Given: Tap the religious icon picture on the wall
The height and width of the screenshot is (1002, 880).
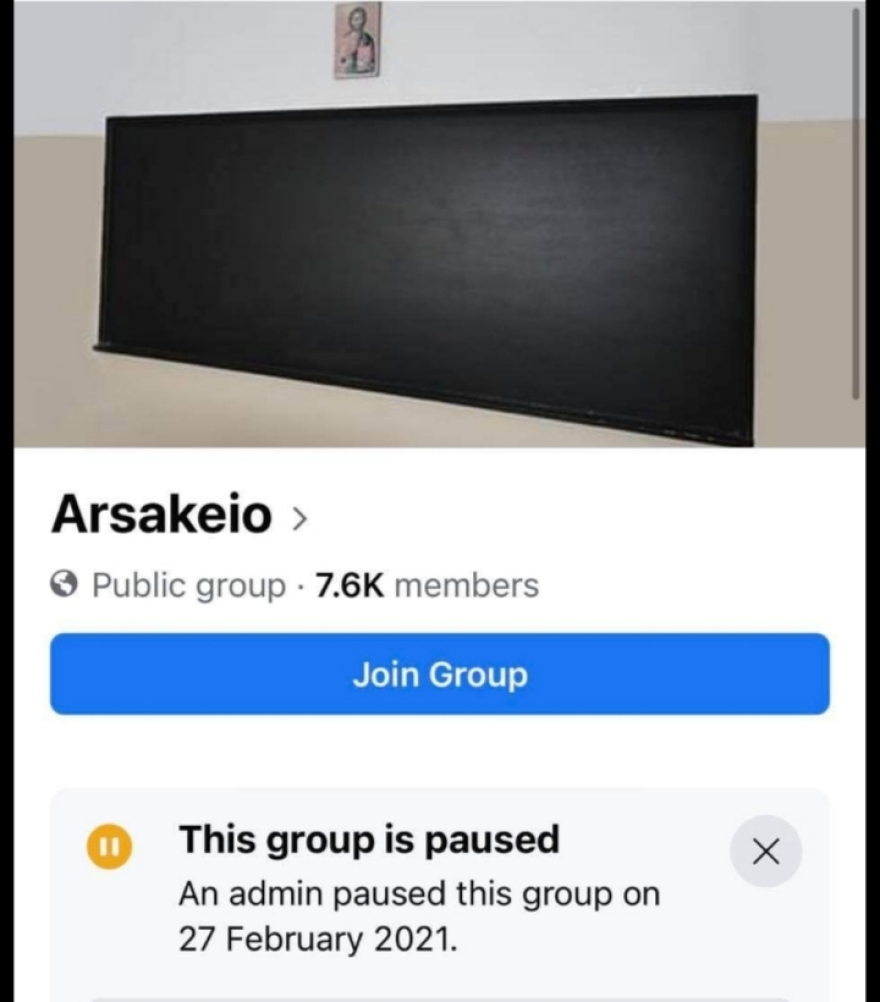Looking at the screenshot, I should [x=357, y=40].
